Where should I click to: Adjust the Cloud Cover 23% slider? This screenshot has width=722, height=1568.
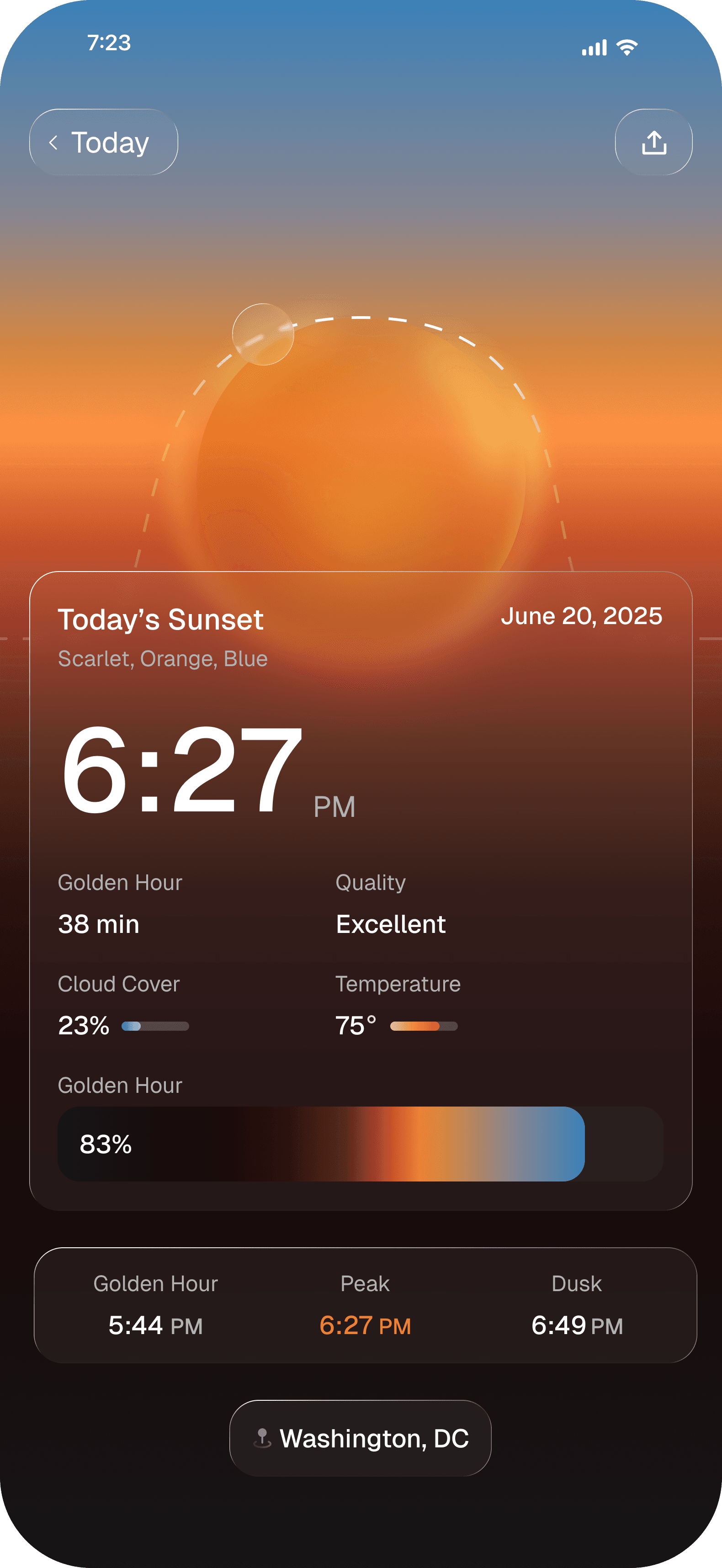pos(154,1026)
